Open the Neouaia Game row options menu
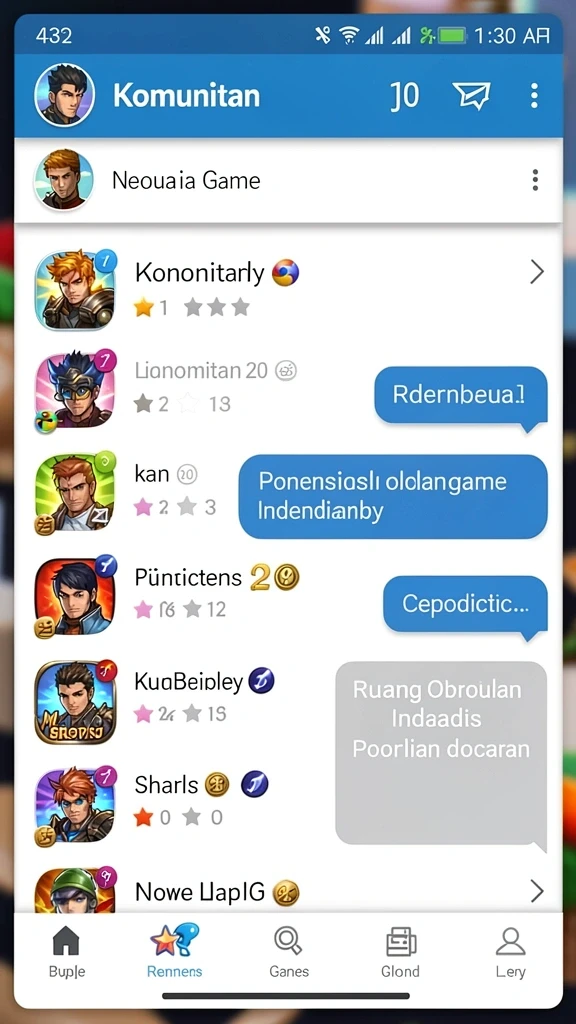This screenshot has width=576, height=1024. click(535, 180)
